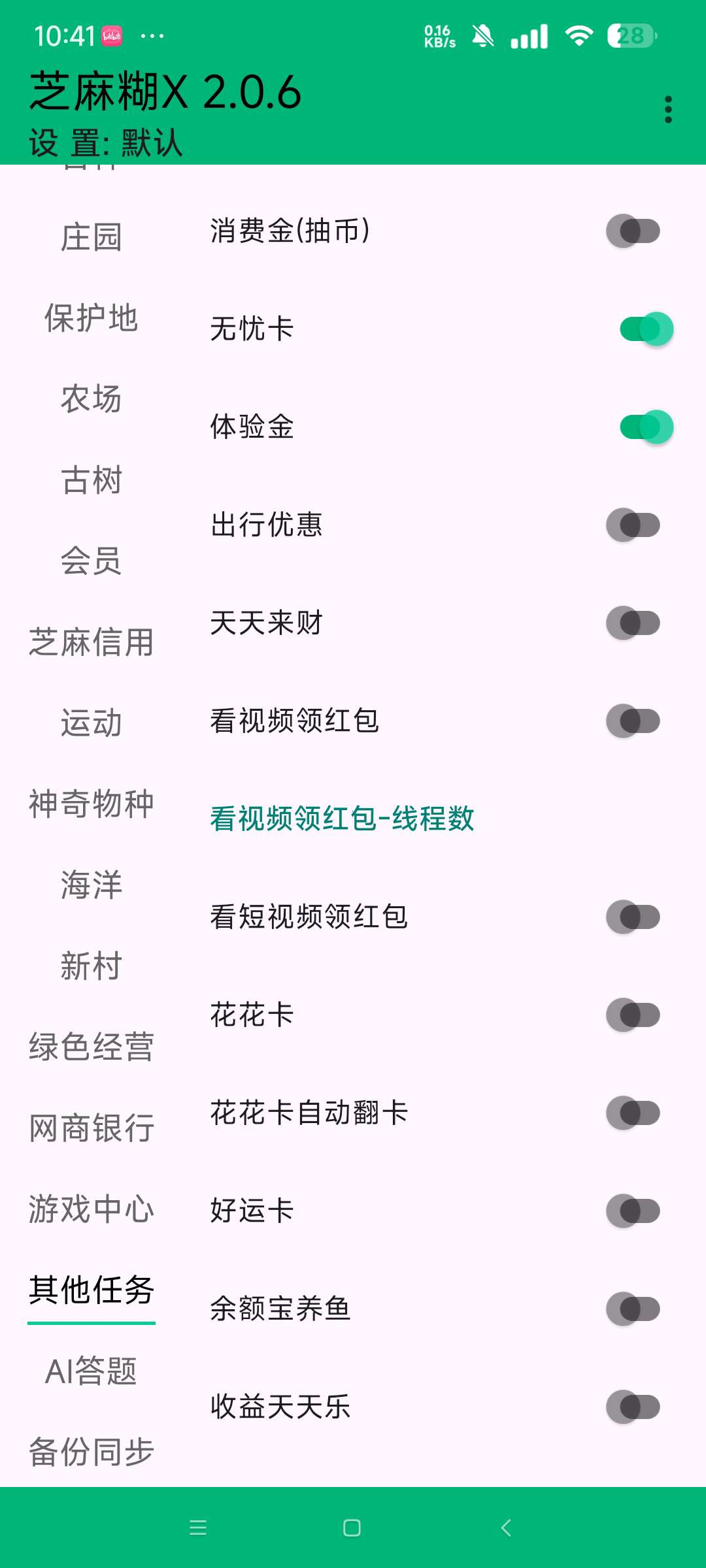Switch to the 庄园 tab

click(92, 237)
